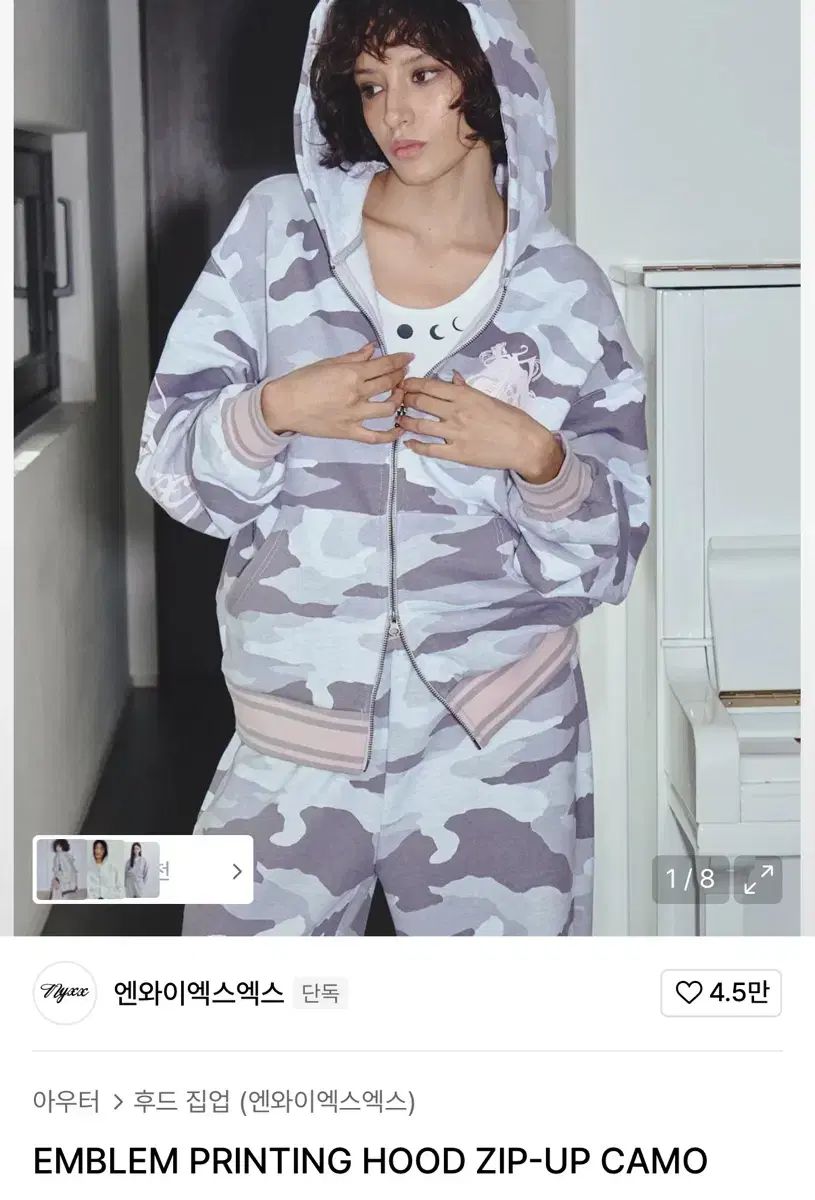Viewport: 815px width, 1200px height.
Task: Open the styling recommendations thumbnail strip
Action: (143, 870)
